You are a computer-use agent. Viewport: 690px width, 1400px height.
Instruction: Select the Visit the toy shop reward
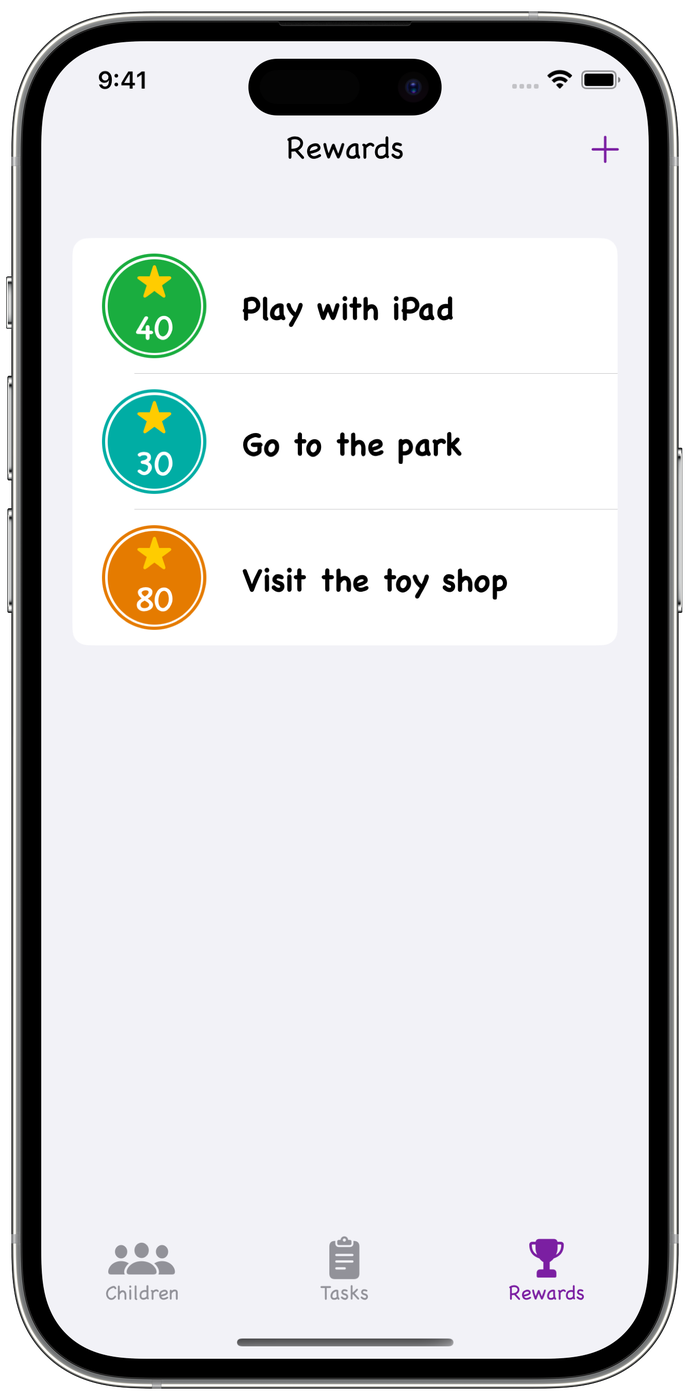pos(374,580)
